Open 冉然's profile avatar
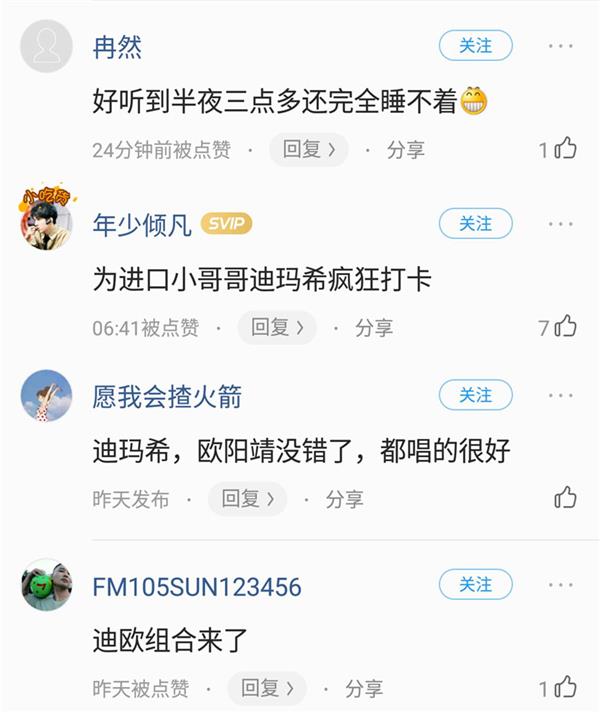The width and height of the screenshot is (600, 713). click(46, 46)
